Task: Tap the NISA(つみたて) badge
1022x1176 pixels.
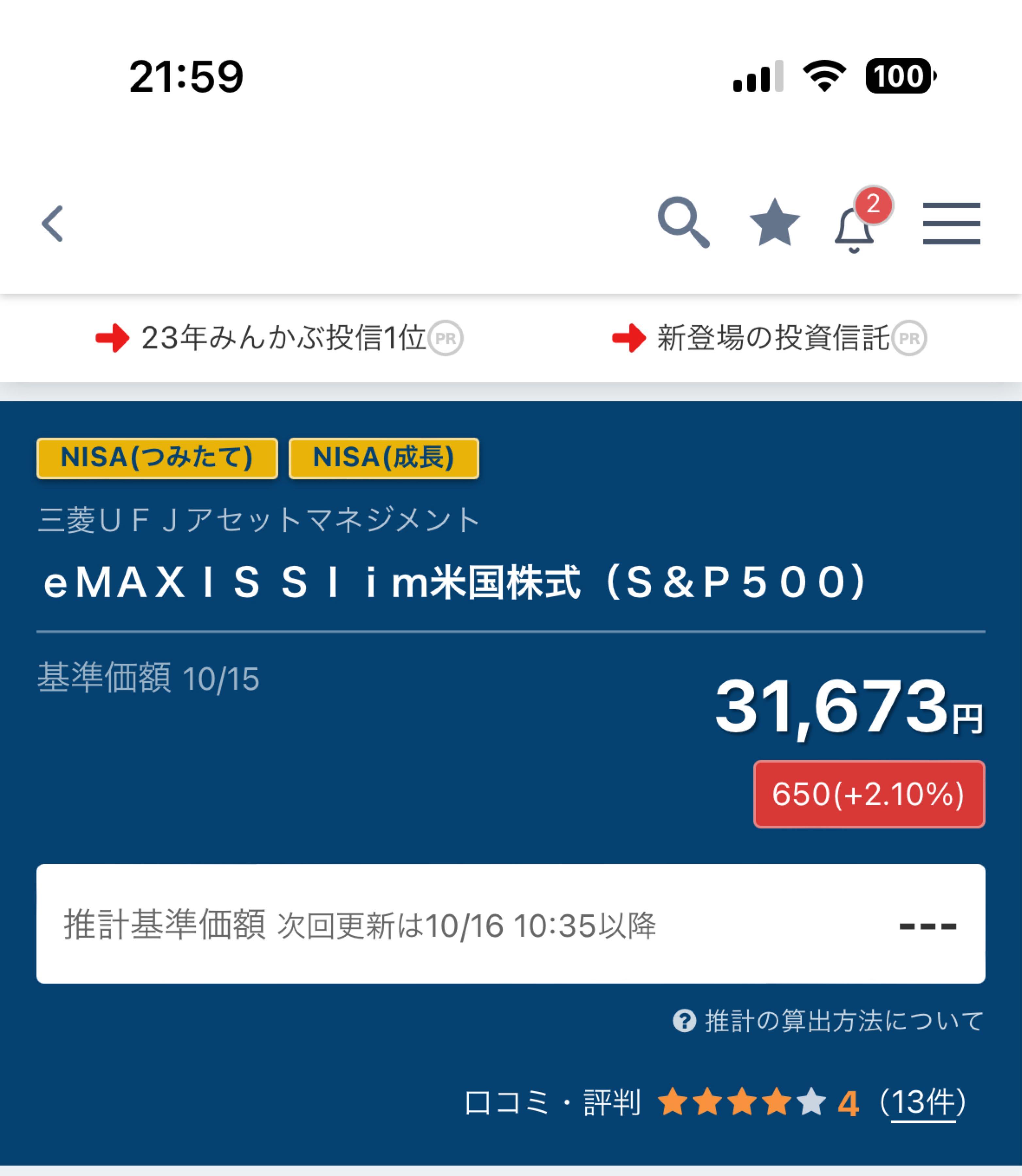Action: click(x=157, y=458)
